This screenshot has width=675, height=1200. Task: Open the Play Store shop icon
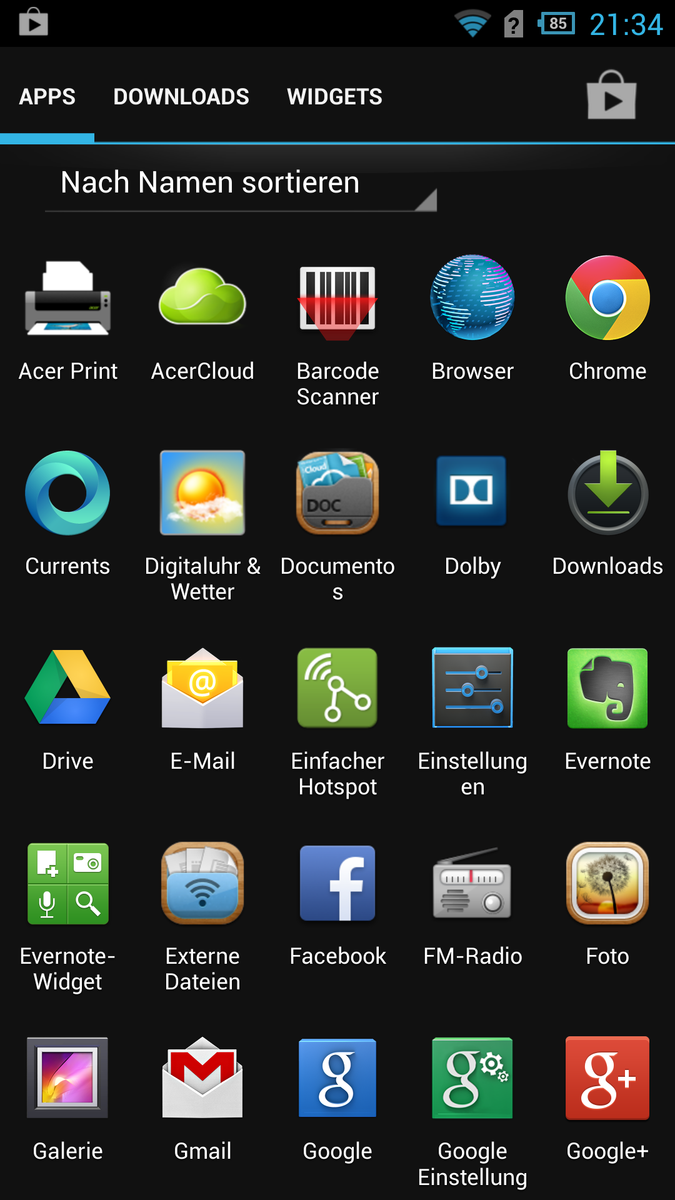(x=611, y=98)
